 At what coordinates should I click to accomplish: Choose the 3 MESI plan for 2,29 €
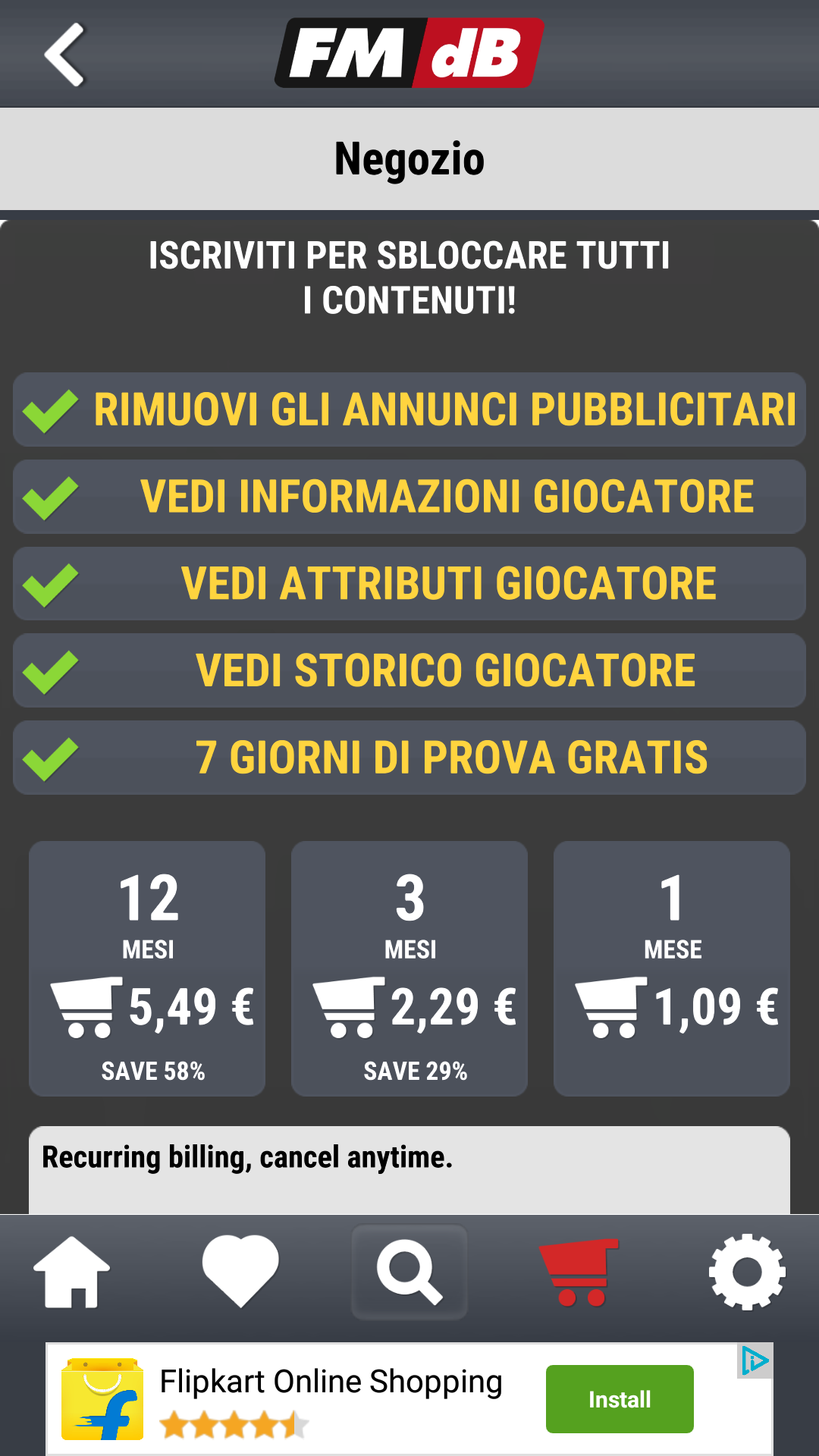pos(409,968)
